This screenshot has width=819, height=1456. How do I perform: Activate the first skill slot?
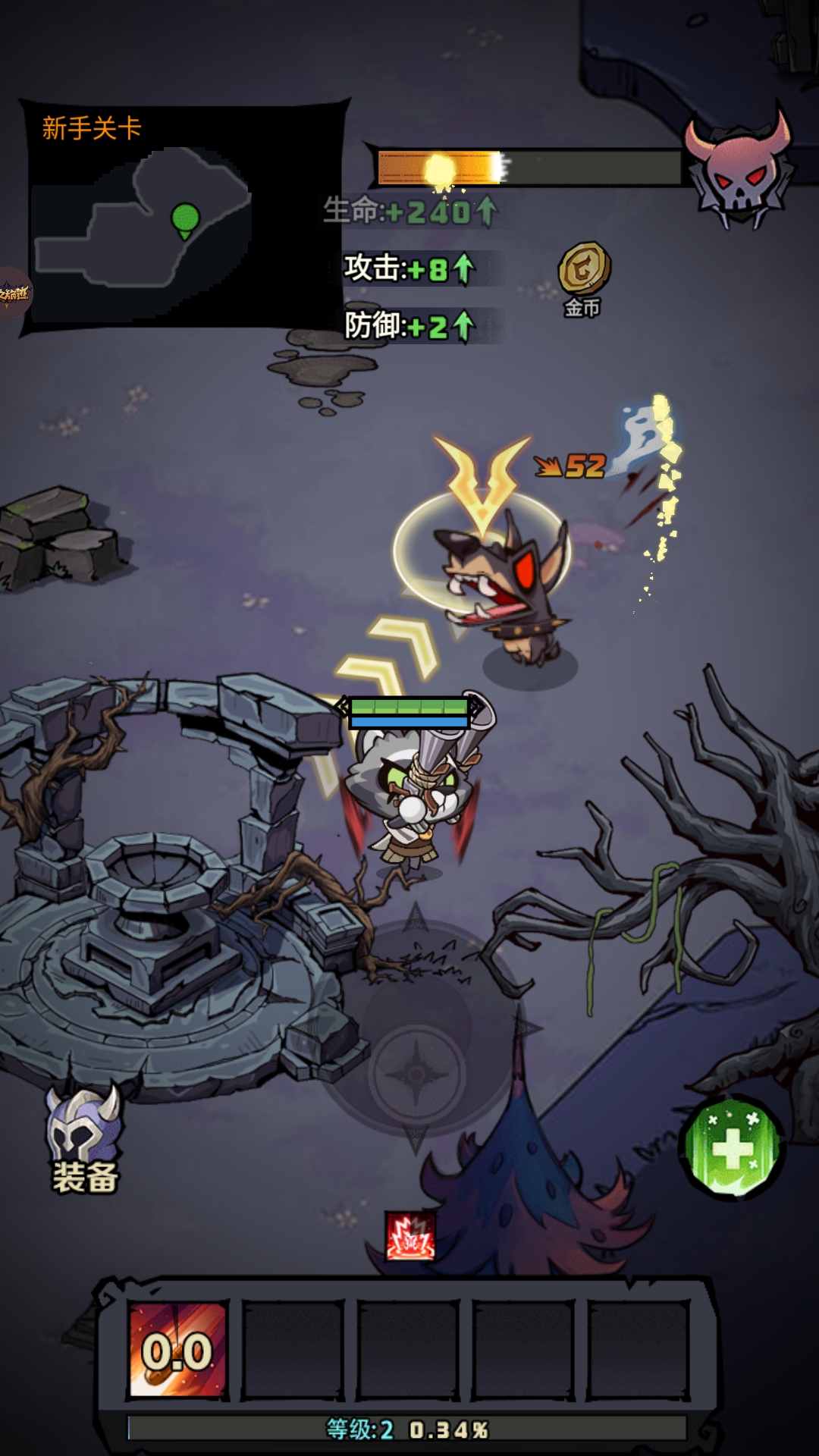177,1351
